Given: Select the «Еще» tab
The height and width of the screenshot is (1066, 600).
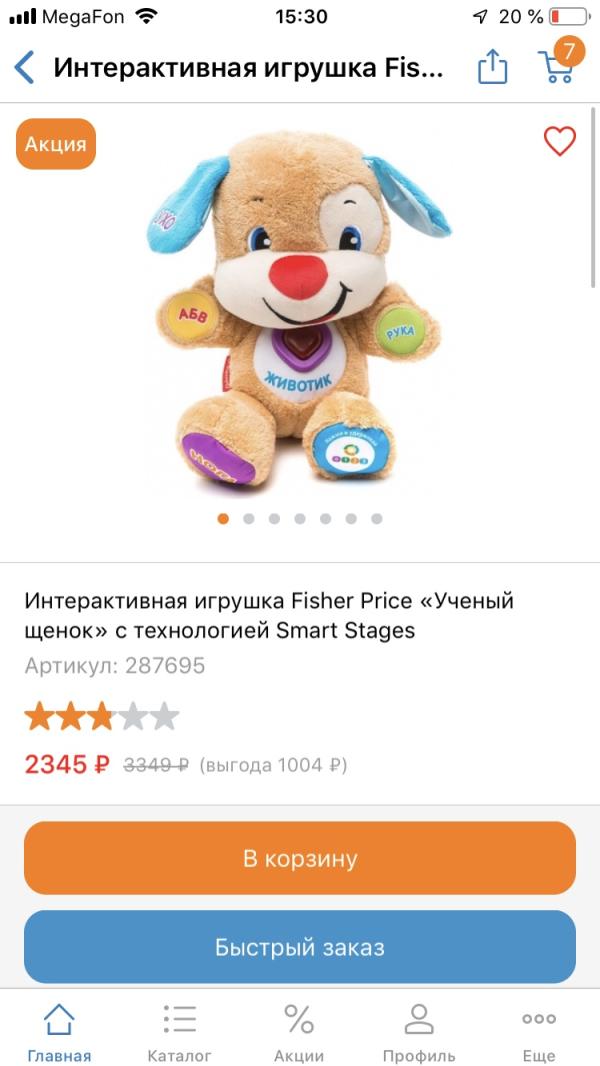Looking at the screenshot, I should 539,1033.
